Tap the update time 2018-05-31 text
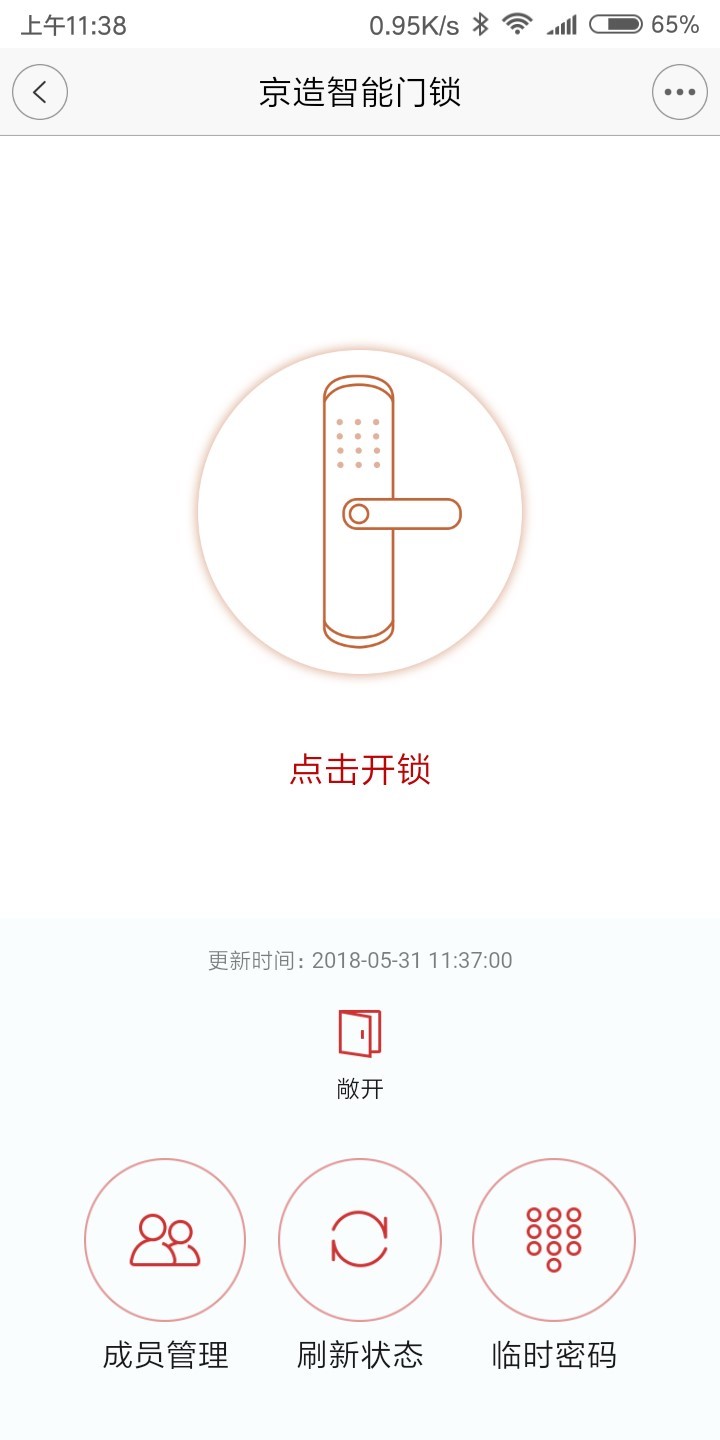720x1440 pixels. tap(360, 960)
